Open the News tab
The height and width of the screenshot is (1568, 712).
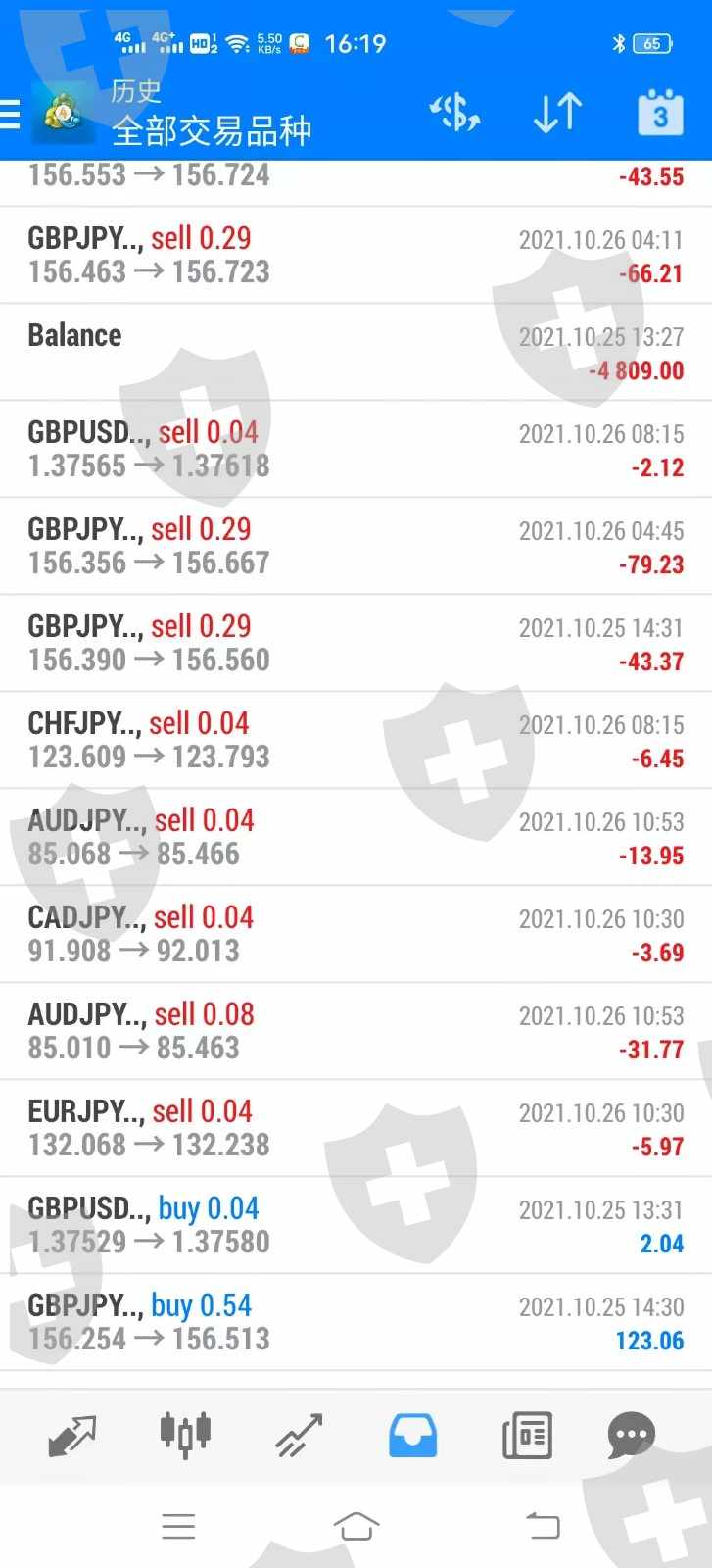click(x=527, y=1436)
